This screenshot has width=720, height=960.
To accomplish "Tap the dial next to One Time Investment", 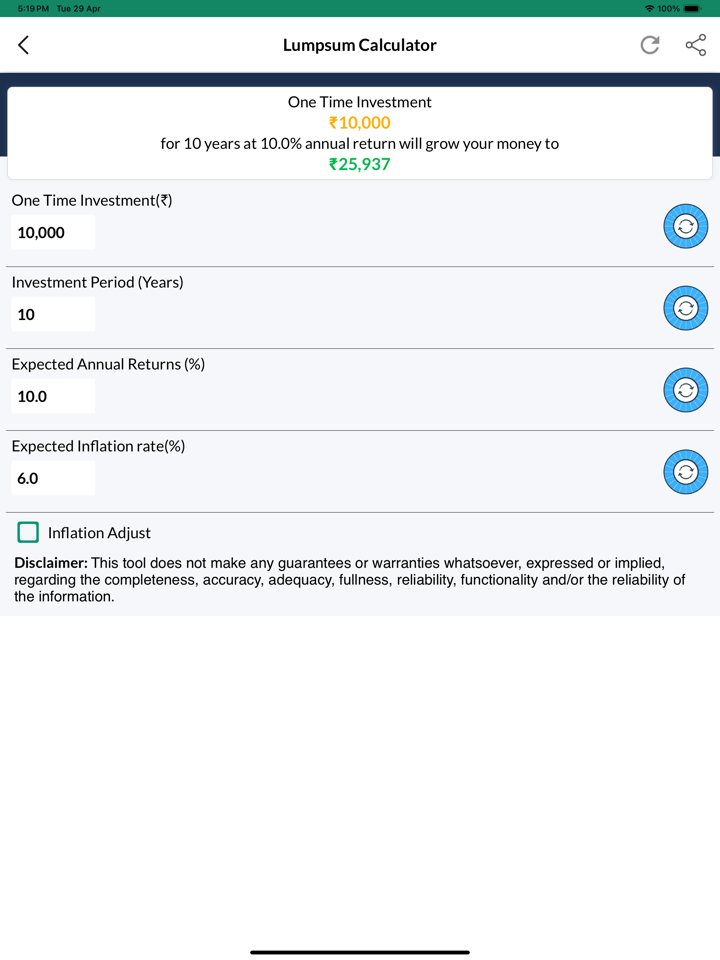I will tap(685, 226).
